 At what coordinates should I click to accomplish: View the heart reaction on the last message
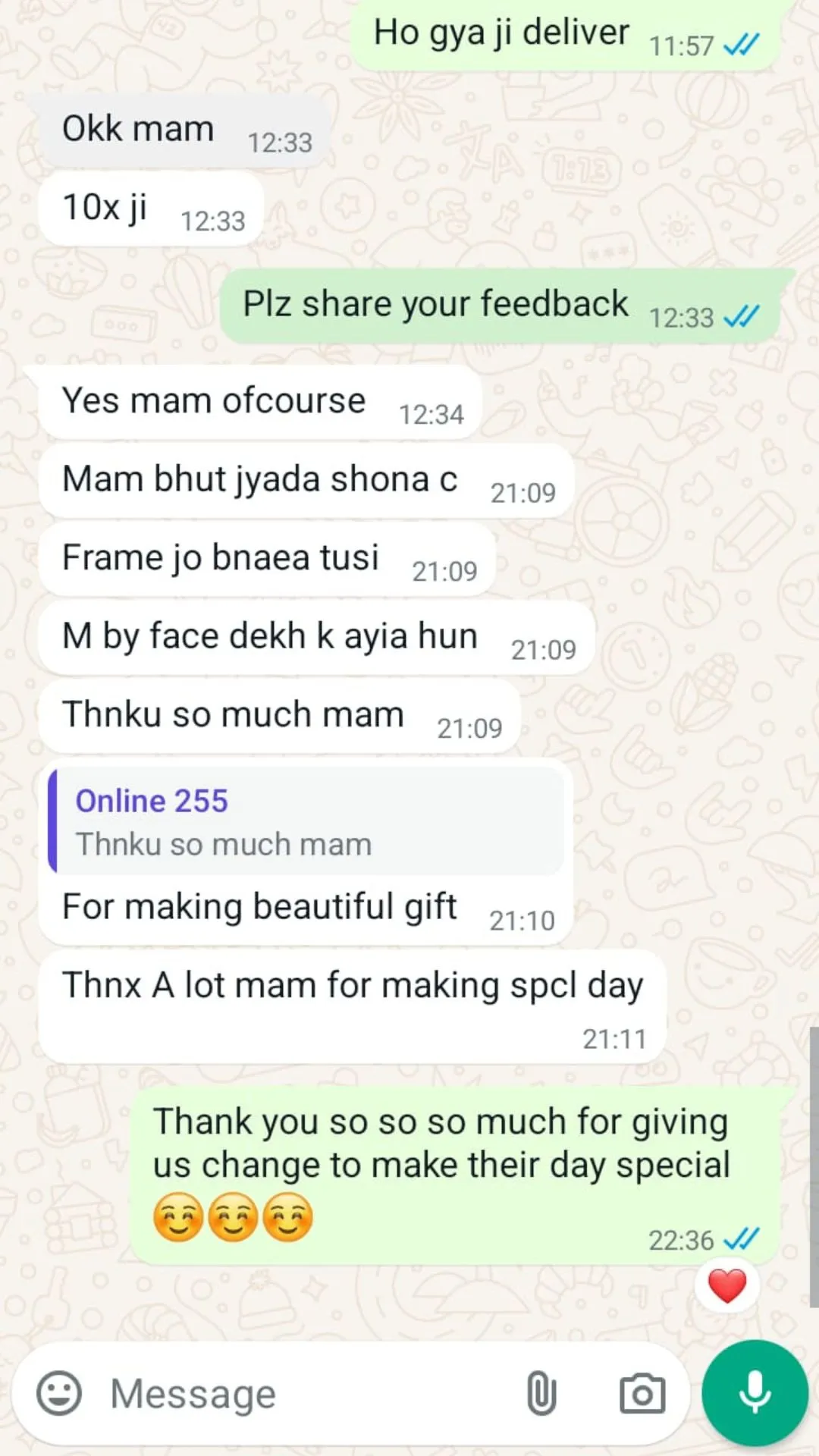[x=726, y=1286]
